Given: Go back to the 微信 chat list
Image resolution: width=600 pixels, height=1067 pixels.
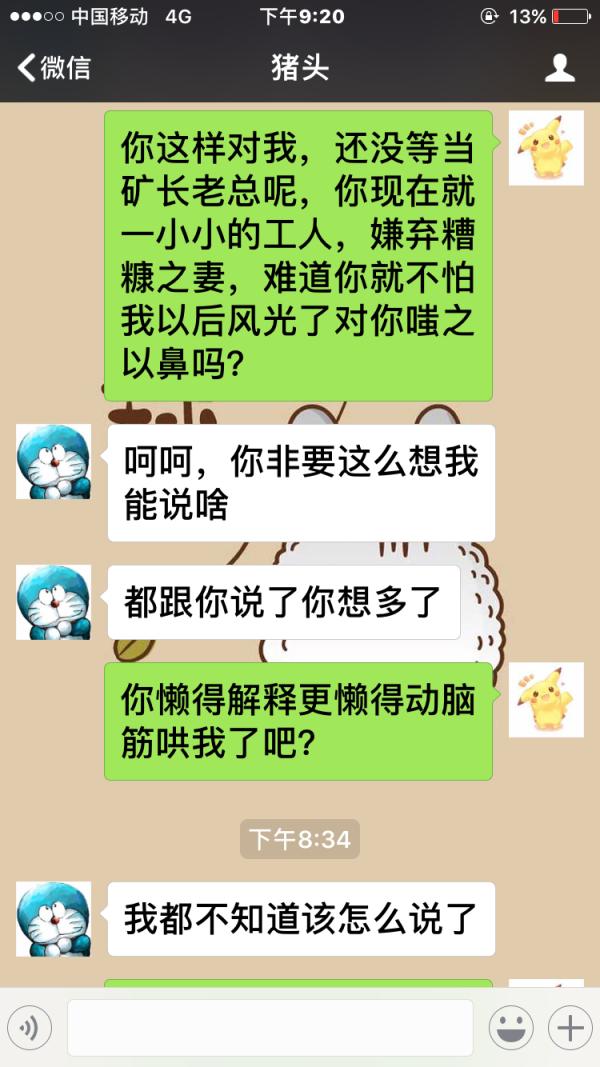Looking at the screenshot, I should (x=54, y=68).
